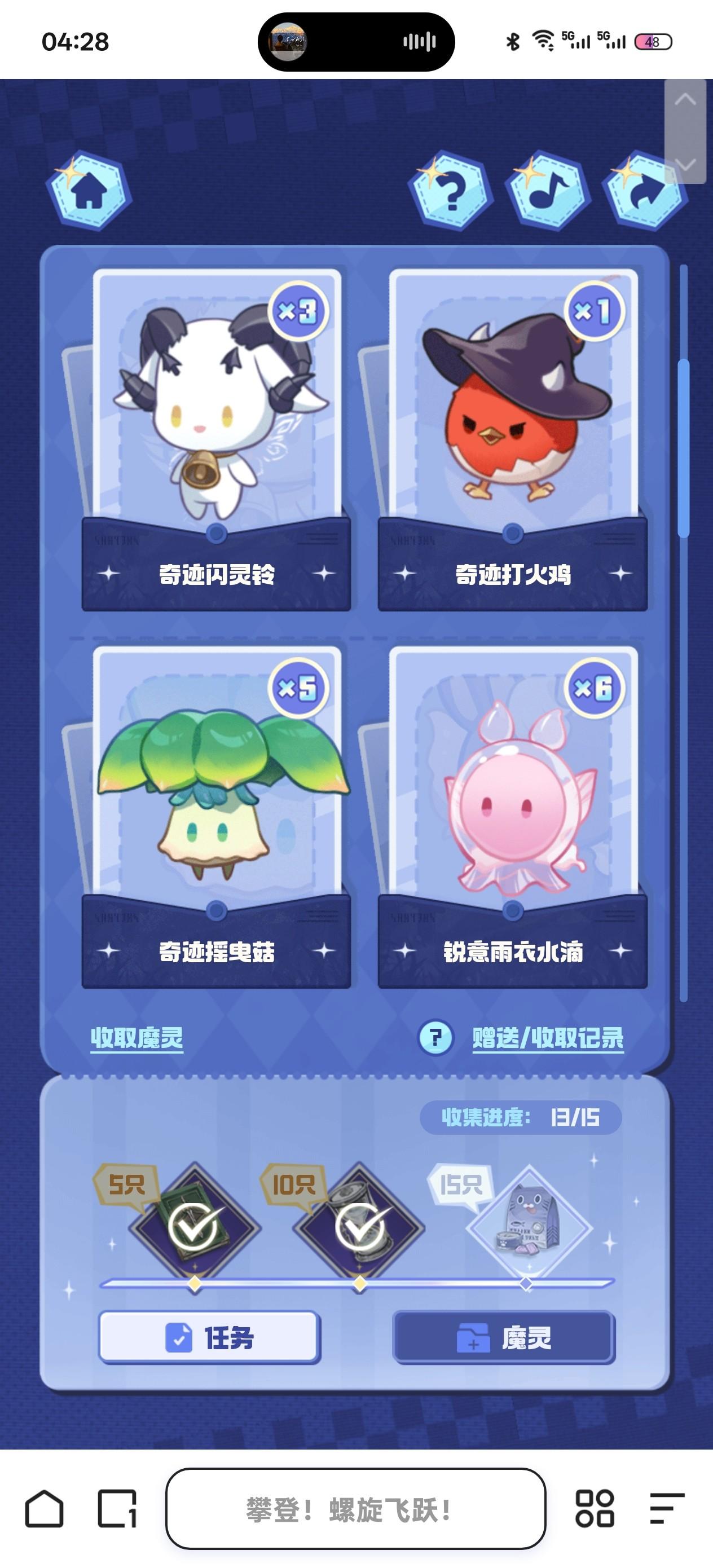Viewport: 713px width, 1568px height.
Task: Switch to the 任务 button
Action: click(209, 1337)
